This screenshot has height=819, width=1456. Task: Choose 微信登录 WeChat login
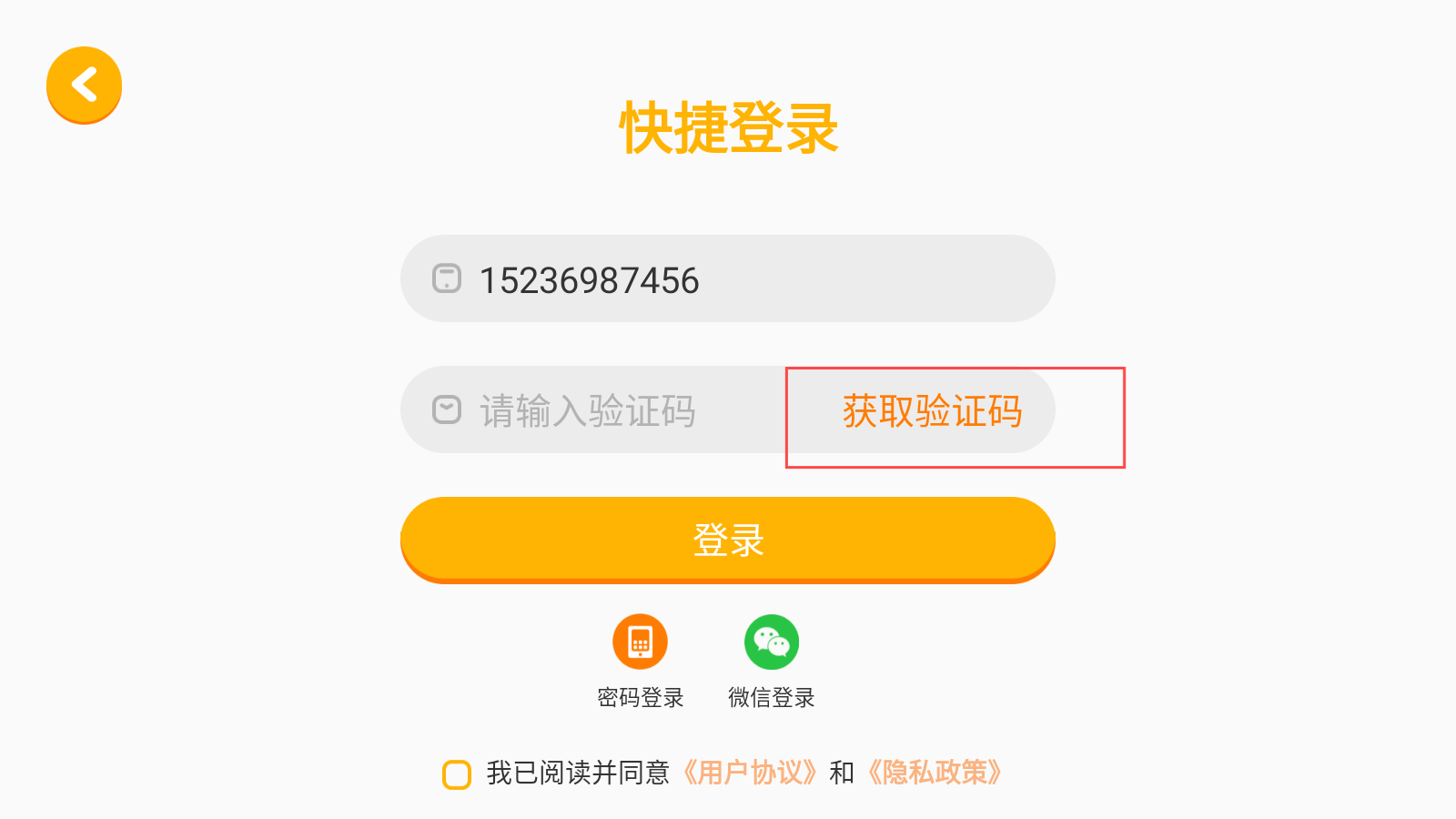pos(771,642)
